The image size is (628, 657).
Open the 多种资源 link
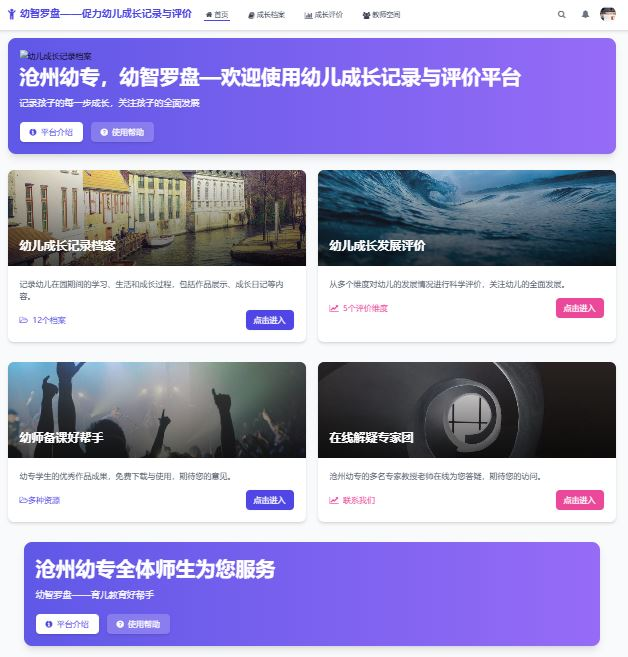40,500
